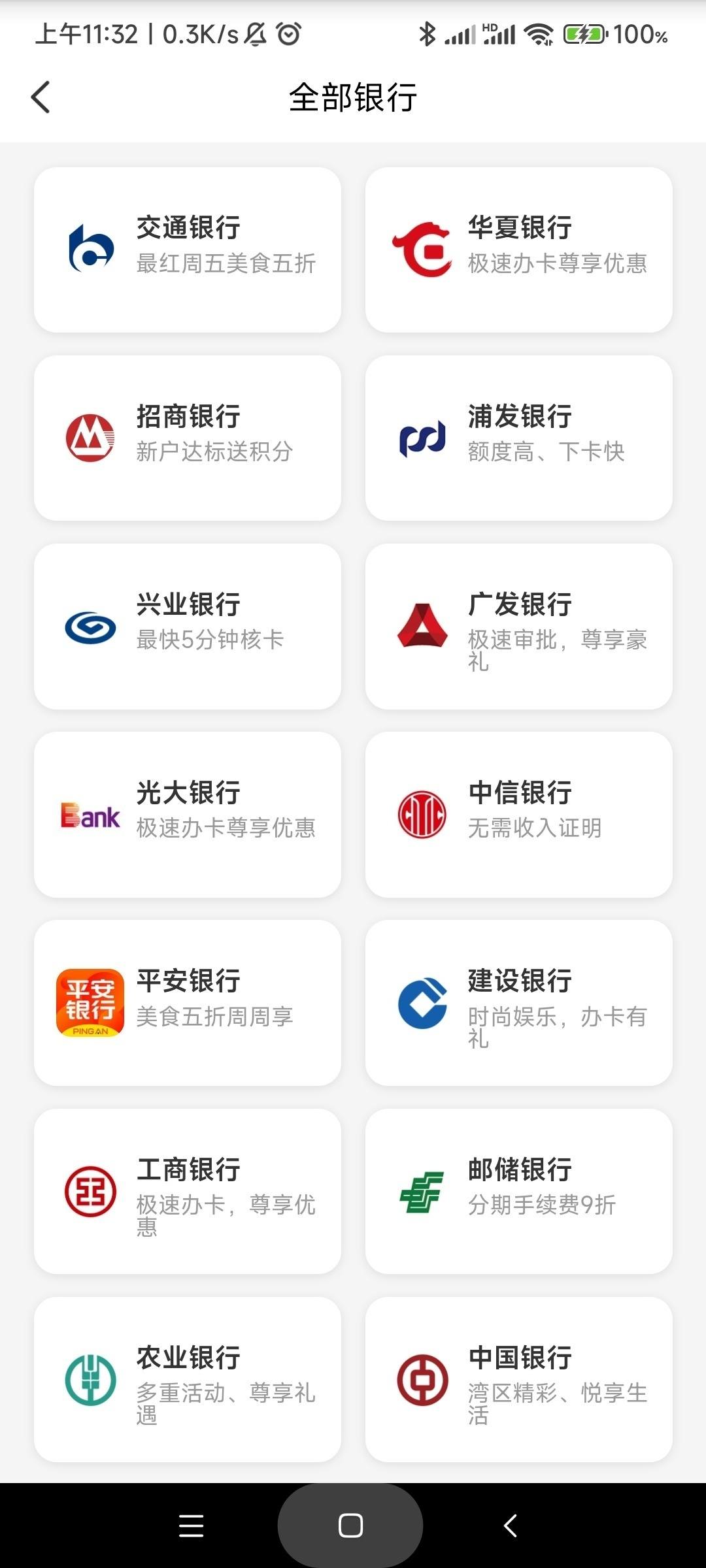Image resolution: width=706 pixels, height=1568 pixels.
Task: Select 华夏银行 from the bank list
Action: tap(519, 250)
